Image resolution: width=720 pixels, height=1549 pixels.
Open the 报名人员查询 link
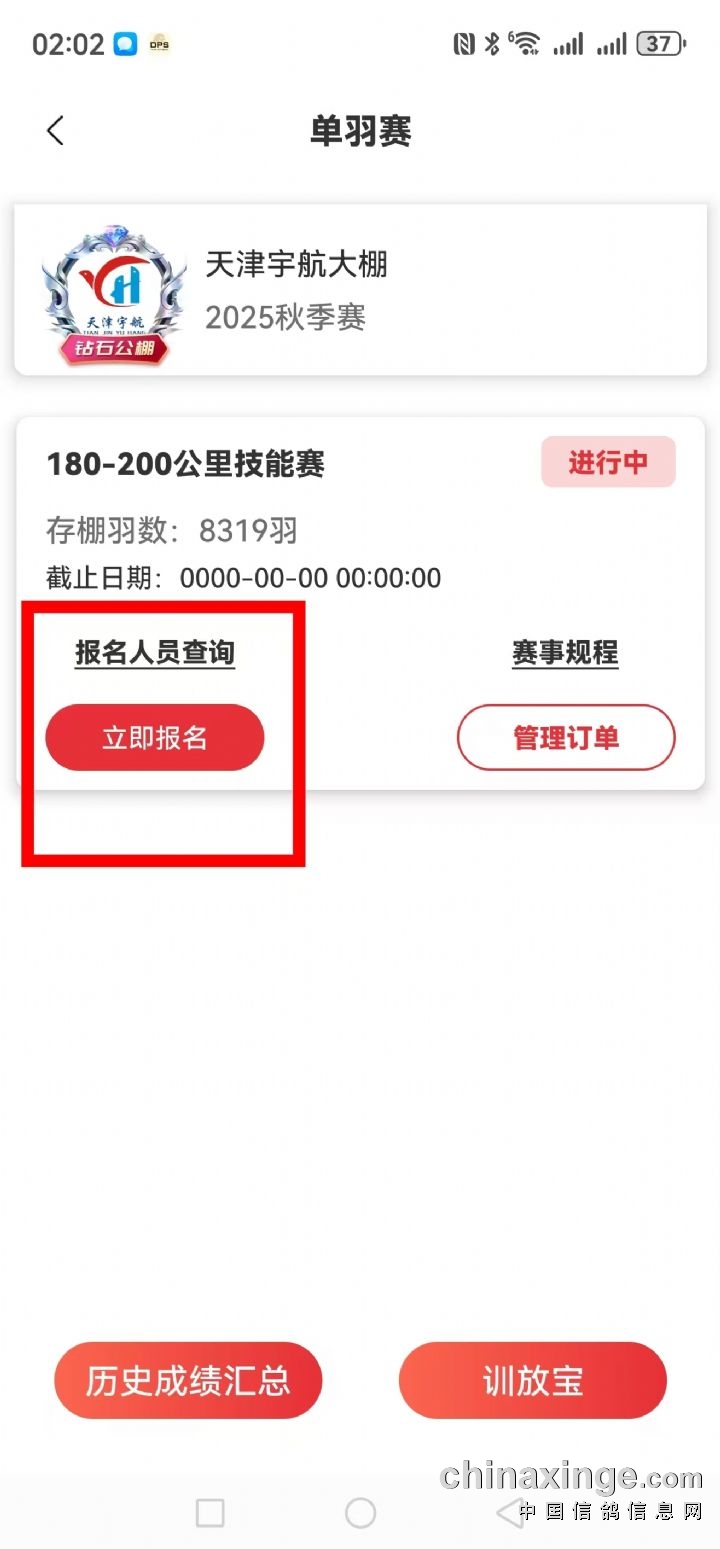(x=155, y=653)
